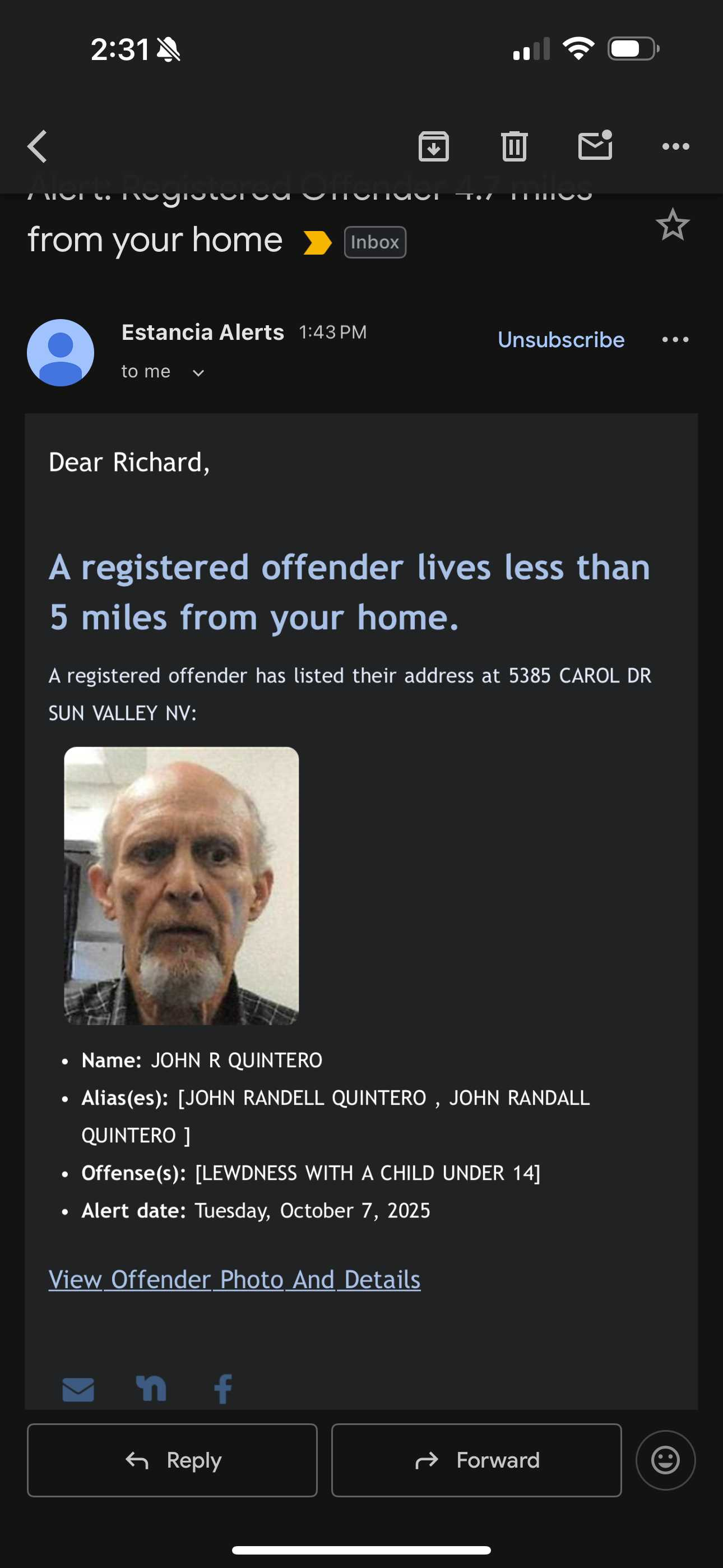
Task: Share the alert on Facebook
Action: [224, 1389]
